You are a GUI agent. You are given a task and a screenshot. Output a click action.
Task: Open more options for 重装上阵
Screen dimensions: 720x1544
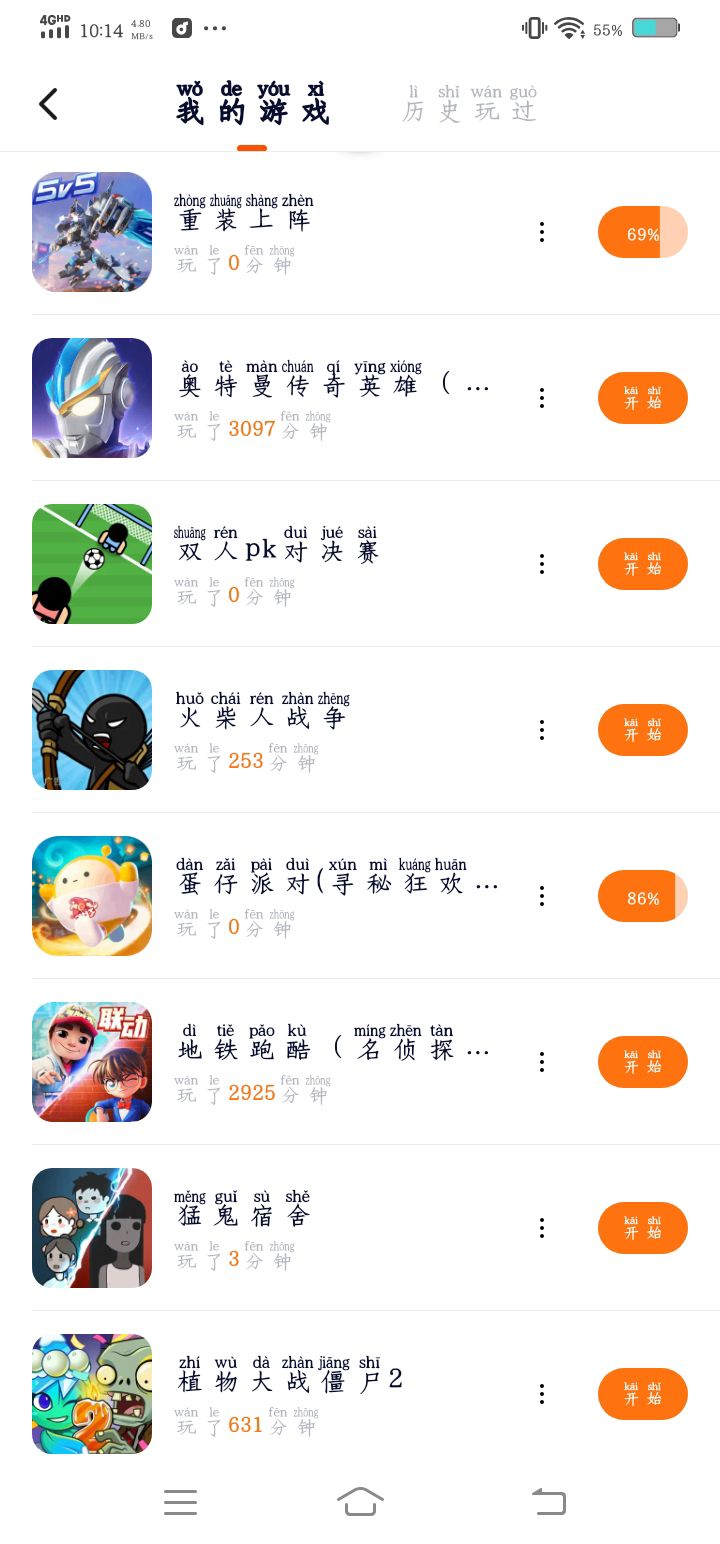tap(541, 232)
